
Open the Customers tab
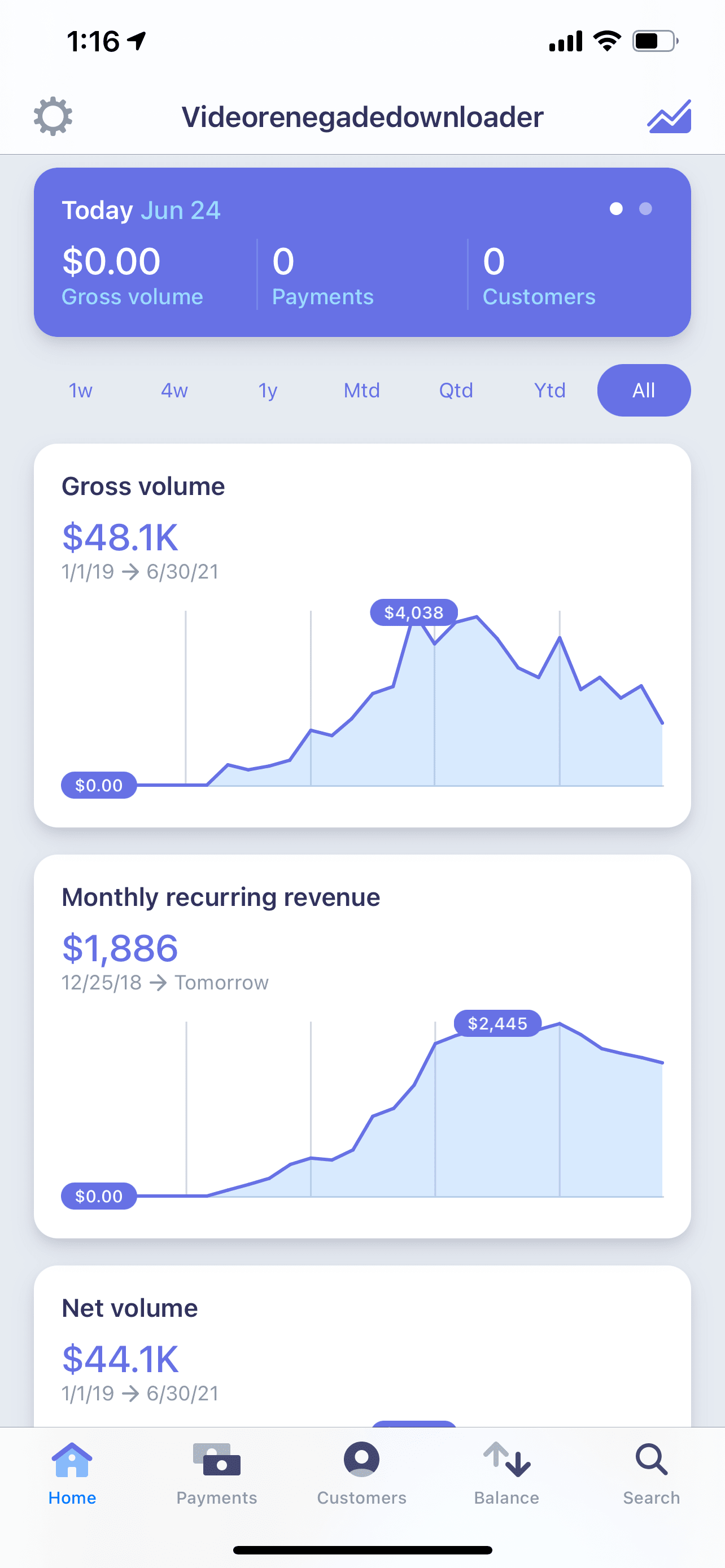click(361, 1473)
